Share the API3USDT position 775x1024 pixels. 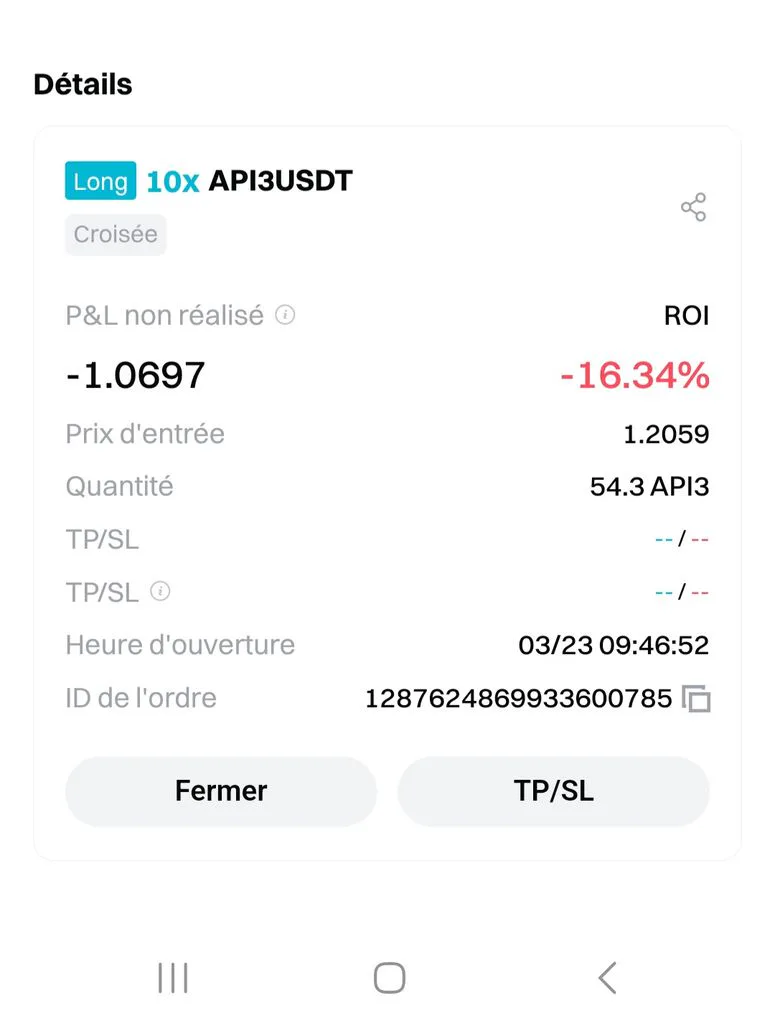click(693, 207)
